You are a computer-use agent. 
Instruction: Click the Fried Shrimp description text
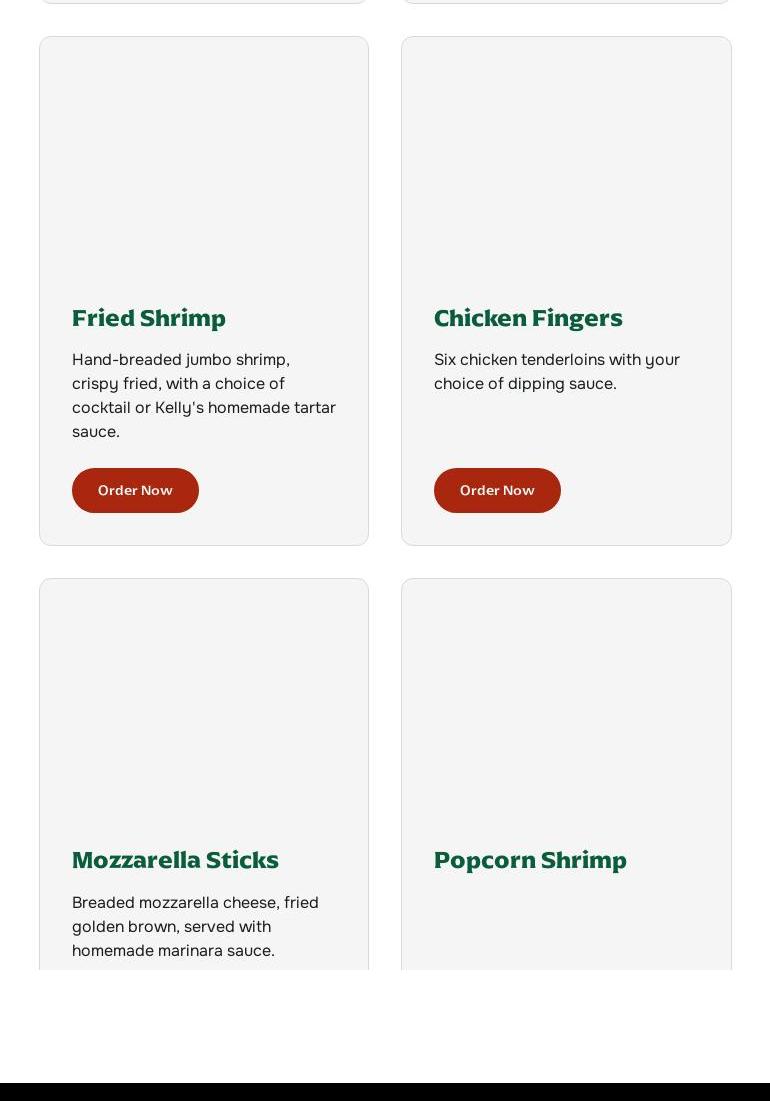[203, 395]
